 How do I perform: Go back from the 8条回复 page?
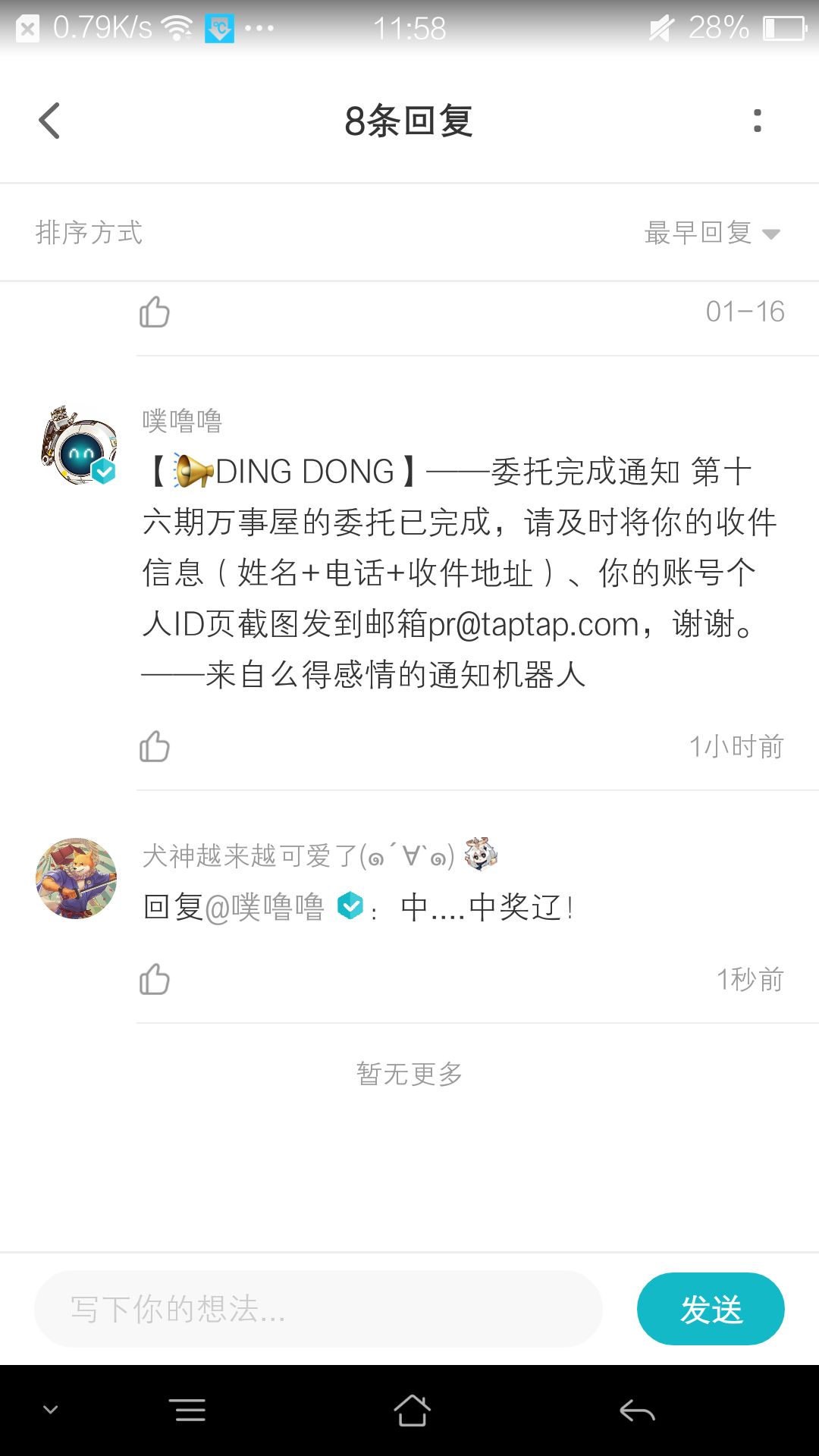point(49,121)
